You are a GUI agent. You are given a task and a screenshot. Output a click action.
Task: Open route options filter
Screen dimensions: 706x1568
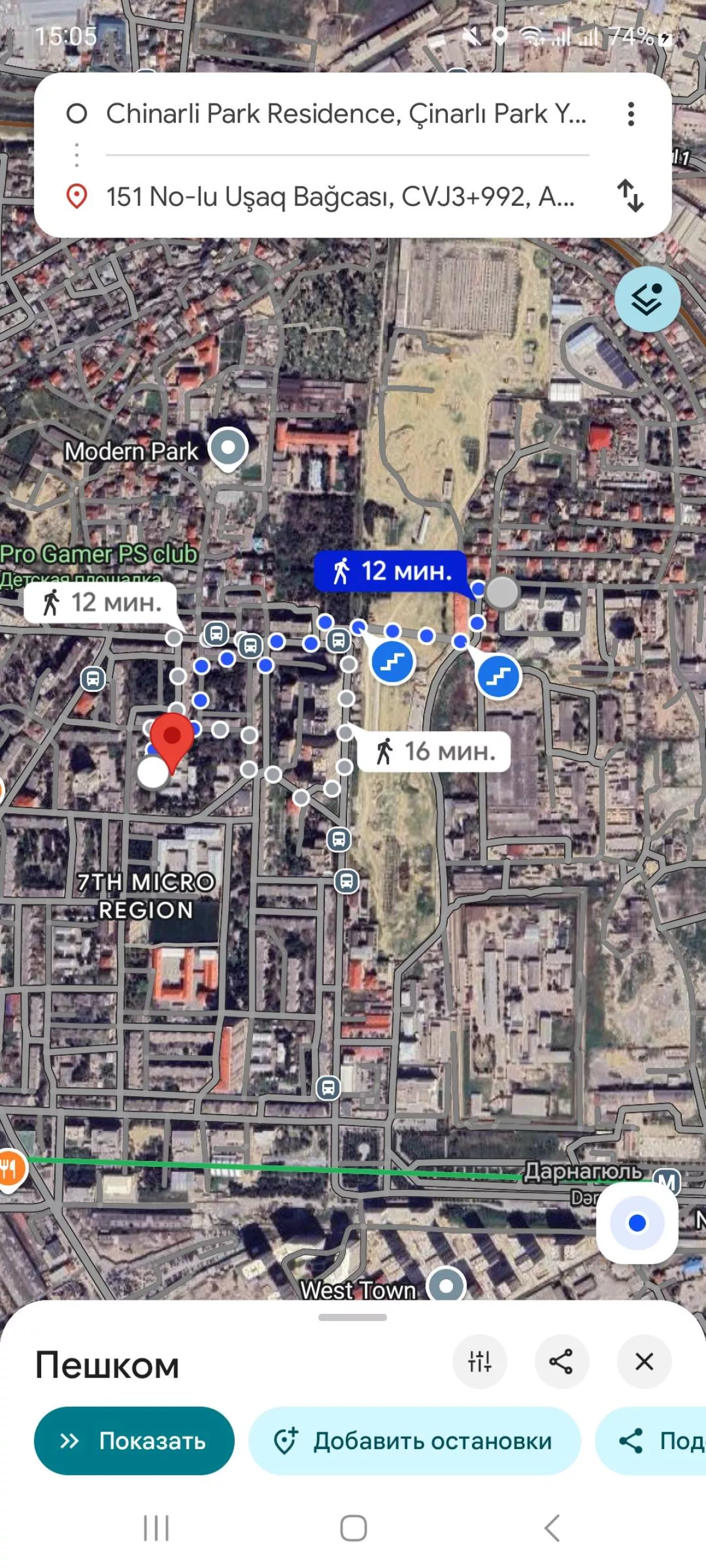[x=479, y=1362]
